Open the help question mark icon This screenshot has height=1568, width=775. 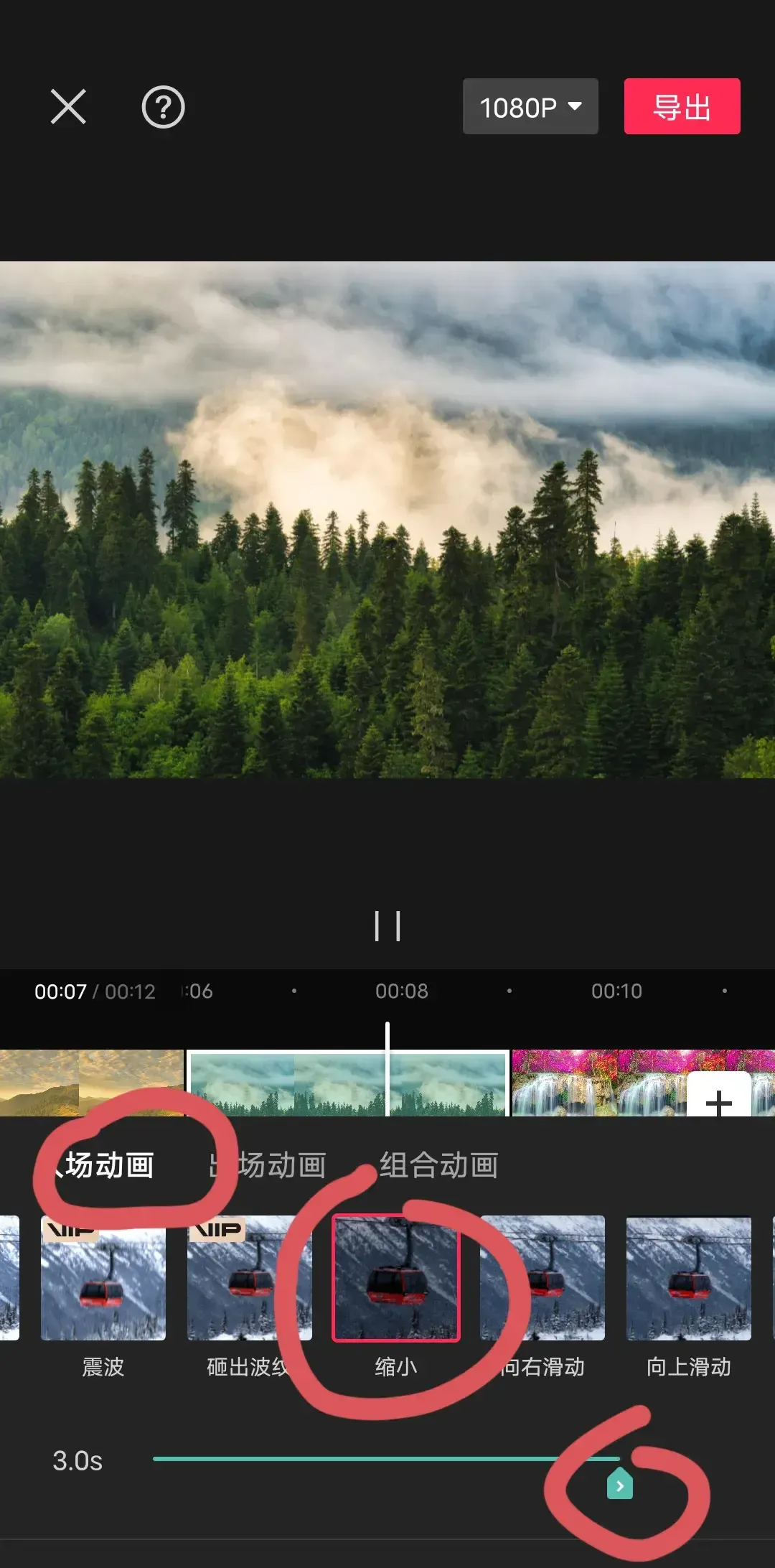(x=163, y=107)
